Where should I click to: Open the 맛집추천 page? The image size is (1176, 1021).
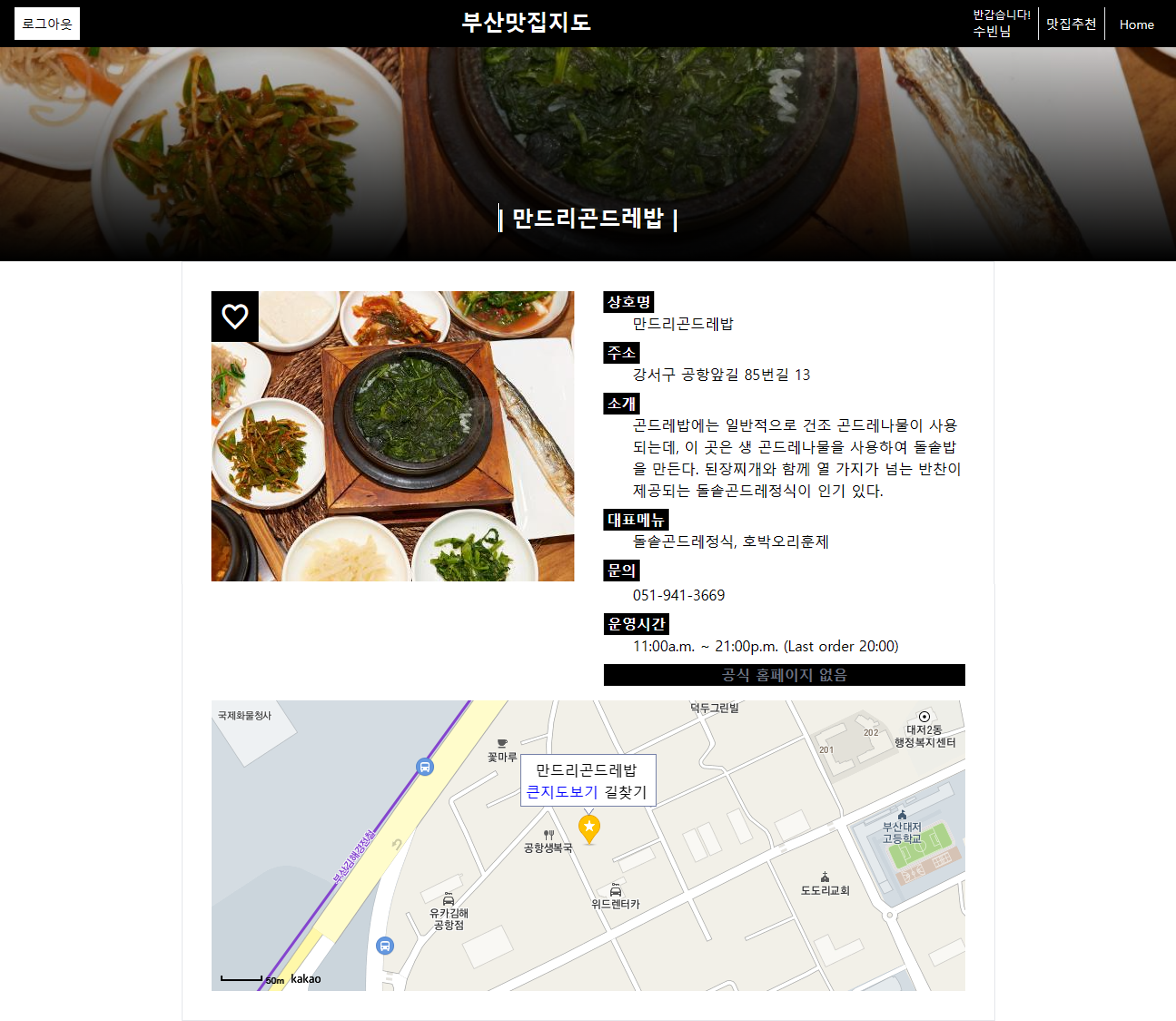point(1071,24)
